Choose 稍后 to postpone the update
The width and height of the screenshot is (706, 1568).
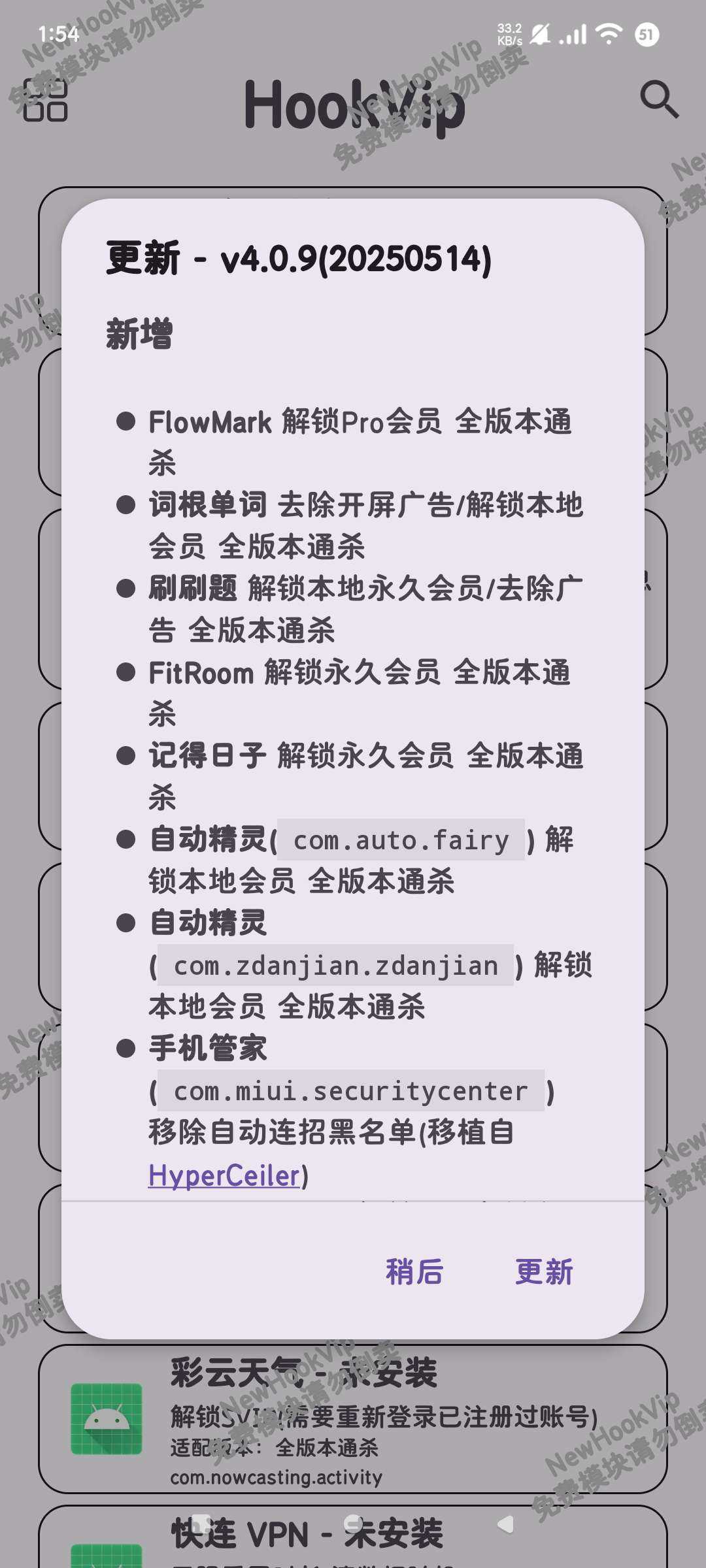coord(414,1272)
